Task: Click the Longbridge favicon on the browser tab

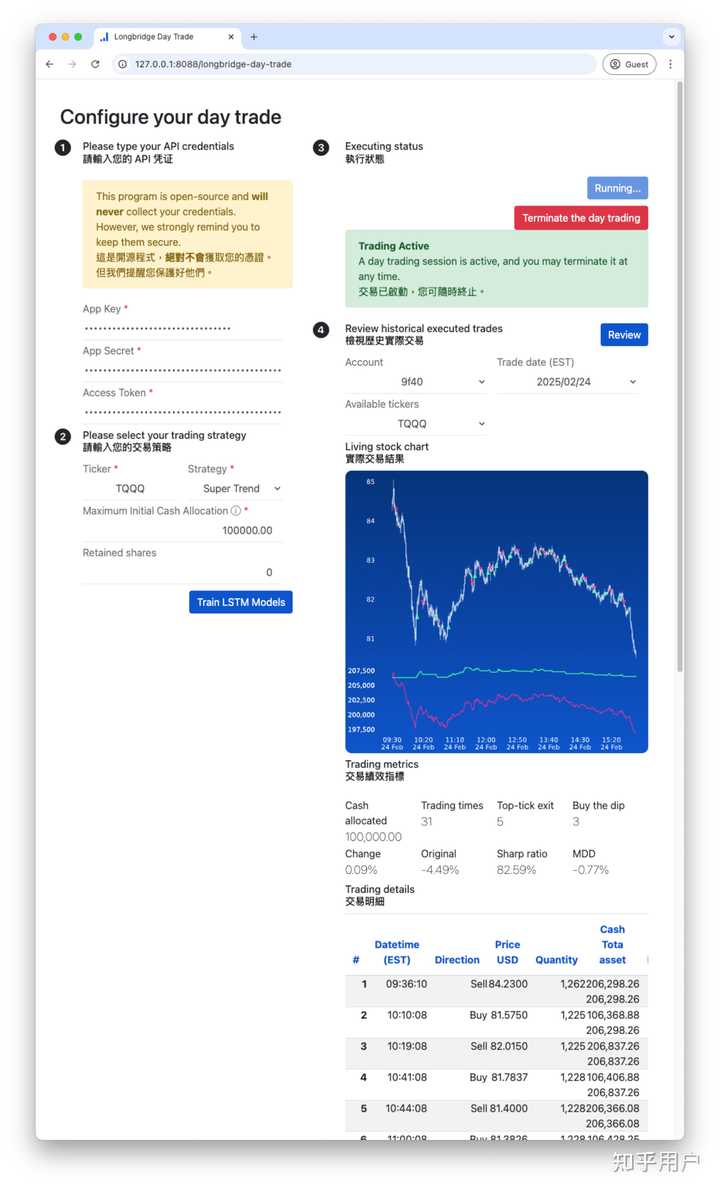Action: tap(105, 37)
